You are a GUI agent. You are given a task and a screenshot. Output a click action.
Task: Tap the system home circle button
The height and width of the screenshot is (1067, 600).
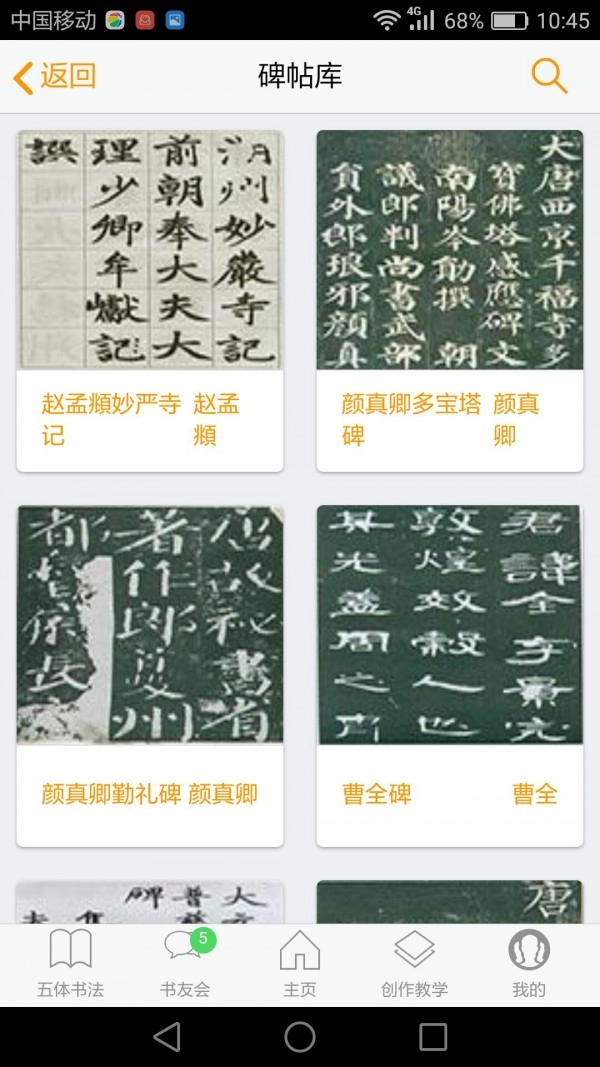pyautogui.click(x=300, y=1036)
